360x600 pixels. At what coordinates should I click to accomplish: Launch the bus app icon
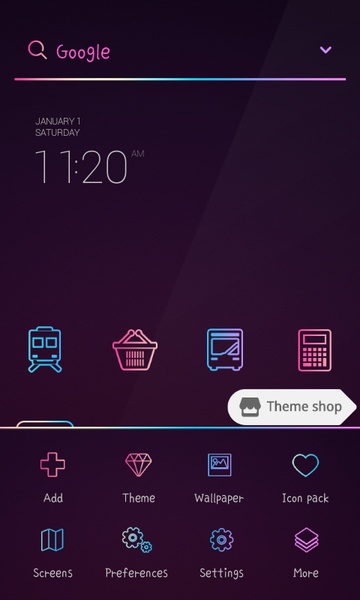tap(225, 350)
